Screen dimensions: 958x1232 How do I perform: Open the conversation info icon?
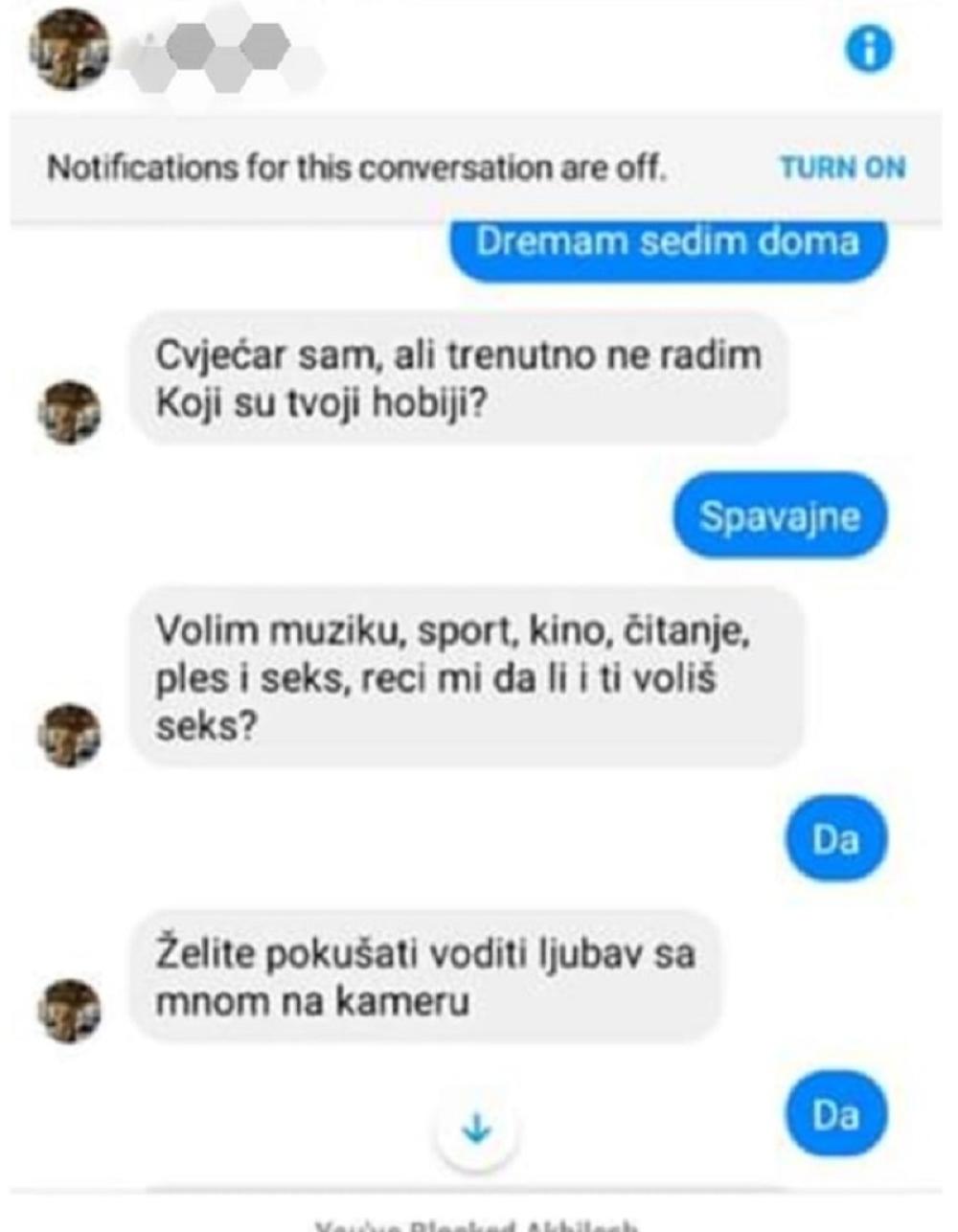[869, 49]
